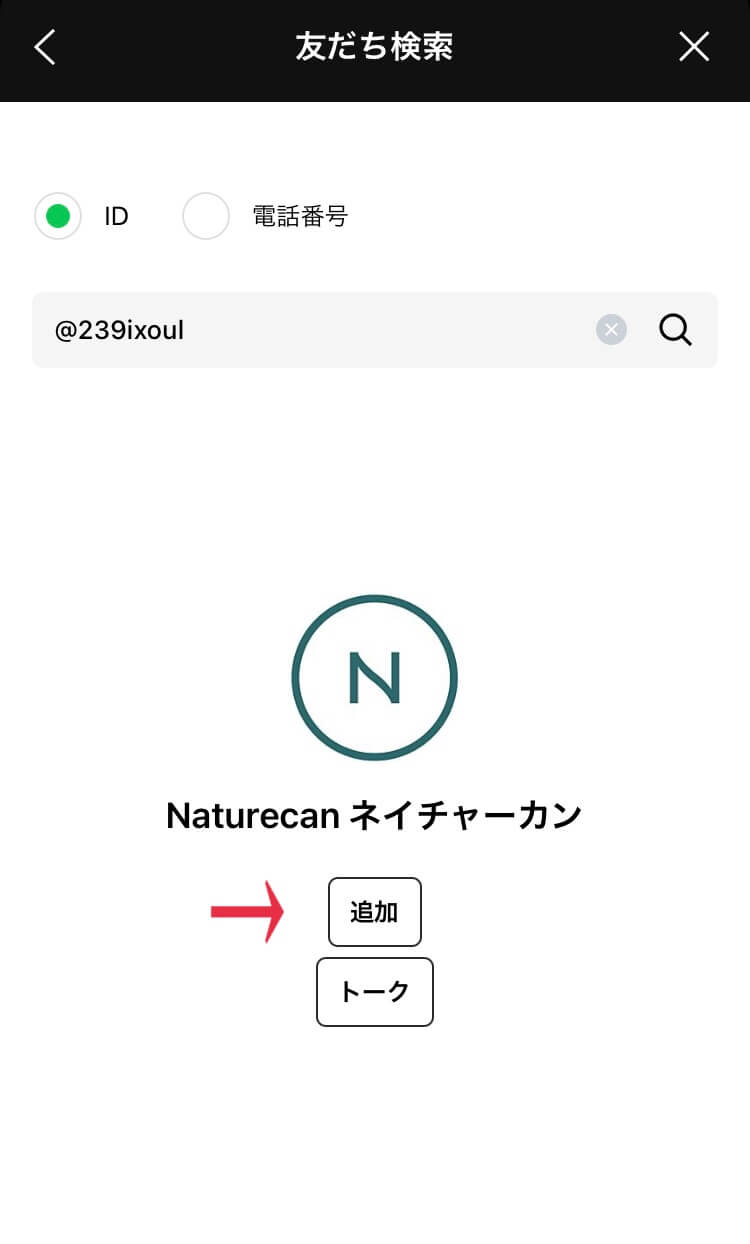Open chat via トーク button
Screen dimensions: 750x1244
click(375, 992)
